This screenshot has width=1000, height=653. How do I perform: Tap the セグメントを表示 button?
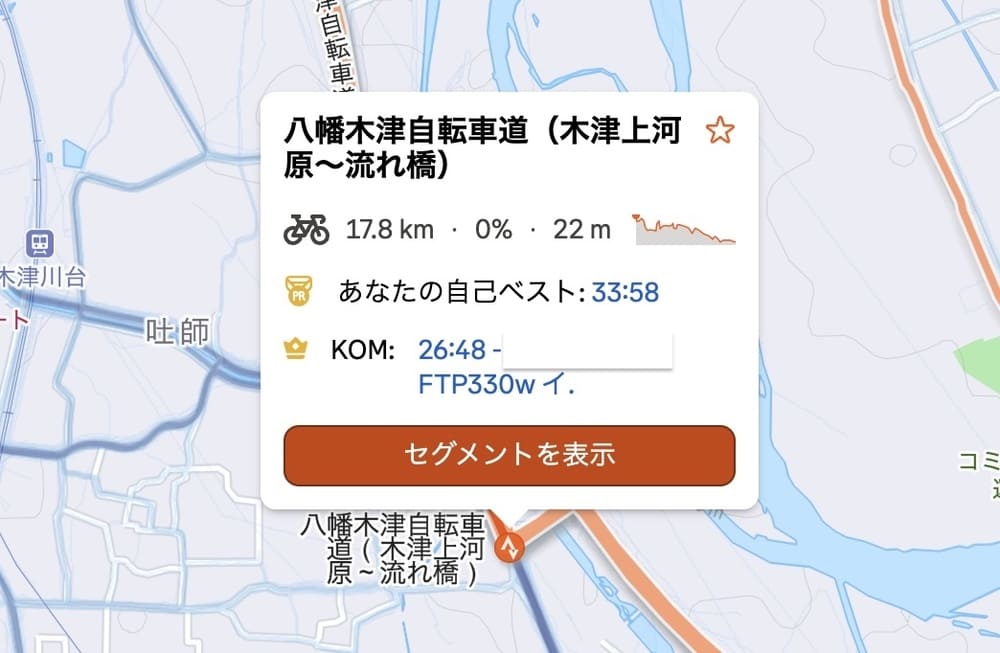509,455
